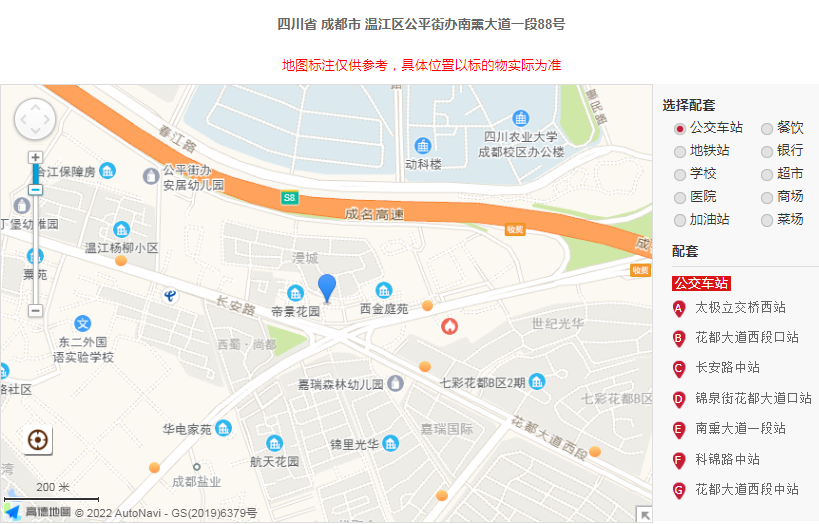Image resolution: width=819 pixels, height=524 pixels.
Task: Open bus stop 太极立交桥西站
Action: [740, 308]
